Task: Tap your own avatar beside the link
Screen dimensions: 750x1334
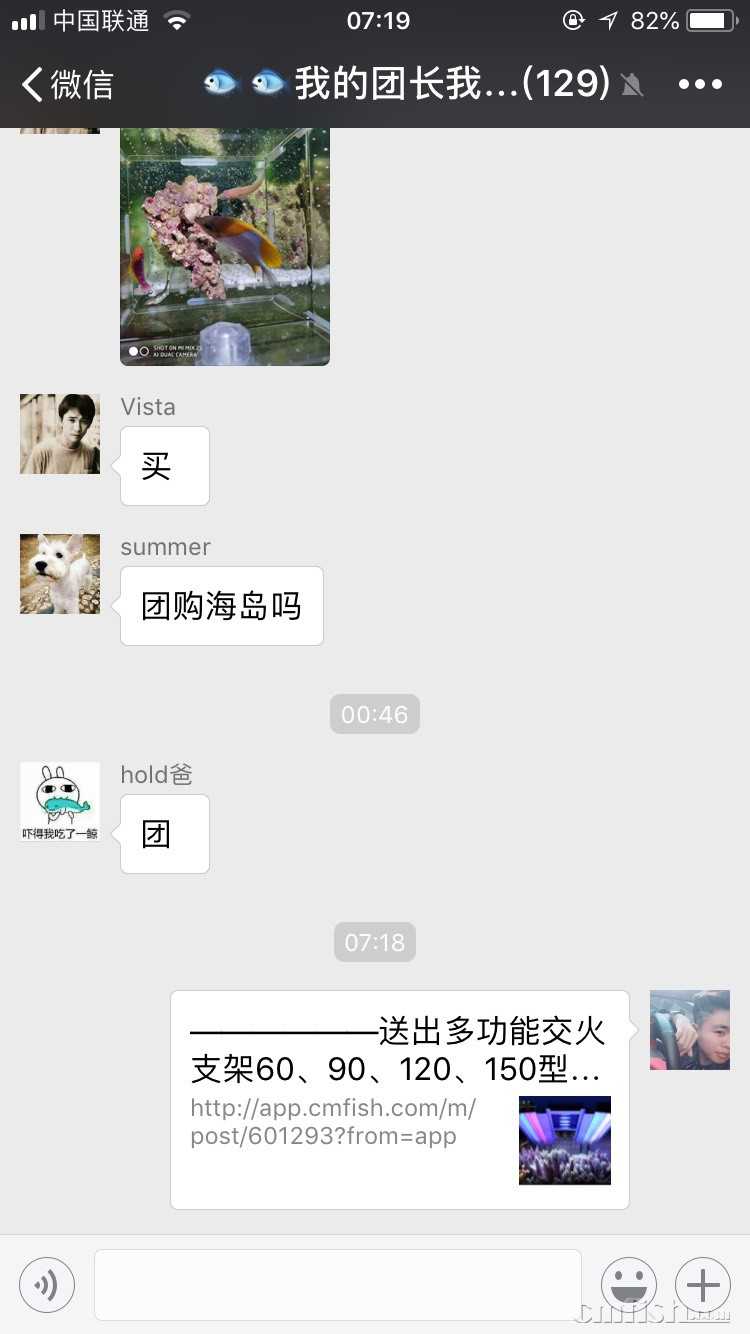Action: (x=690, y=1030)
